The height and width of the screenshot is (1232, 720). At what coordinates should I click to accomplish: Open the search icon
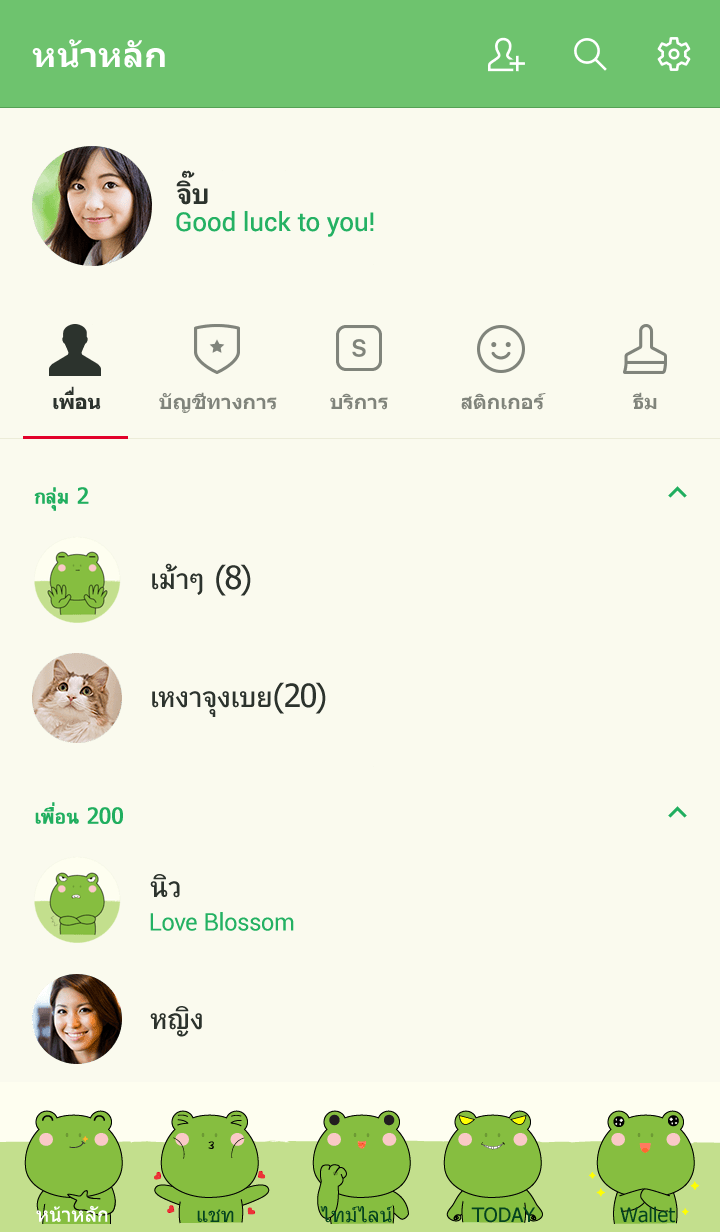[590, 55]
